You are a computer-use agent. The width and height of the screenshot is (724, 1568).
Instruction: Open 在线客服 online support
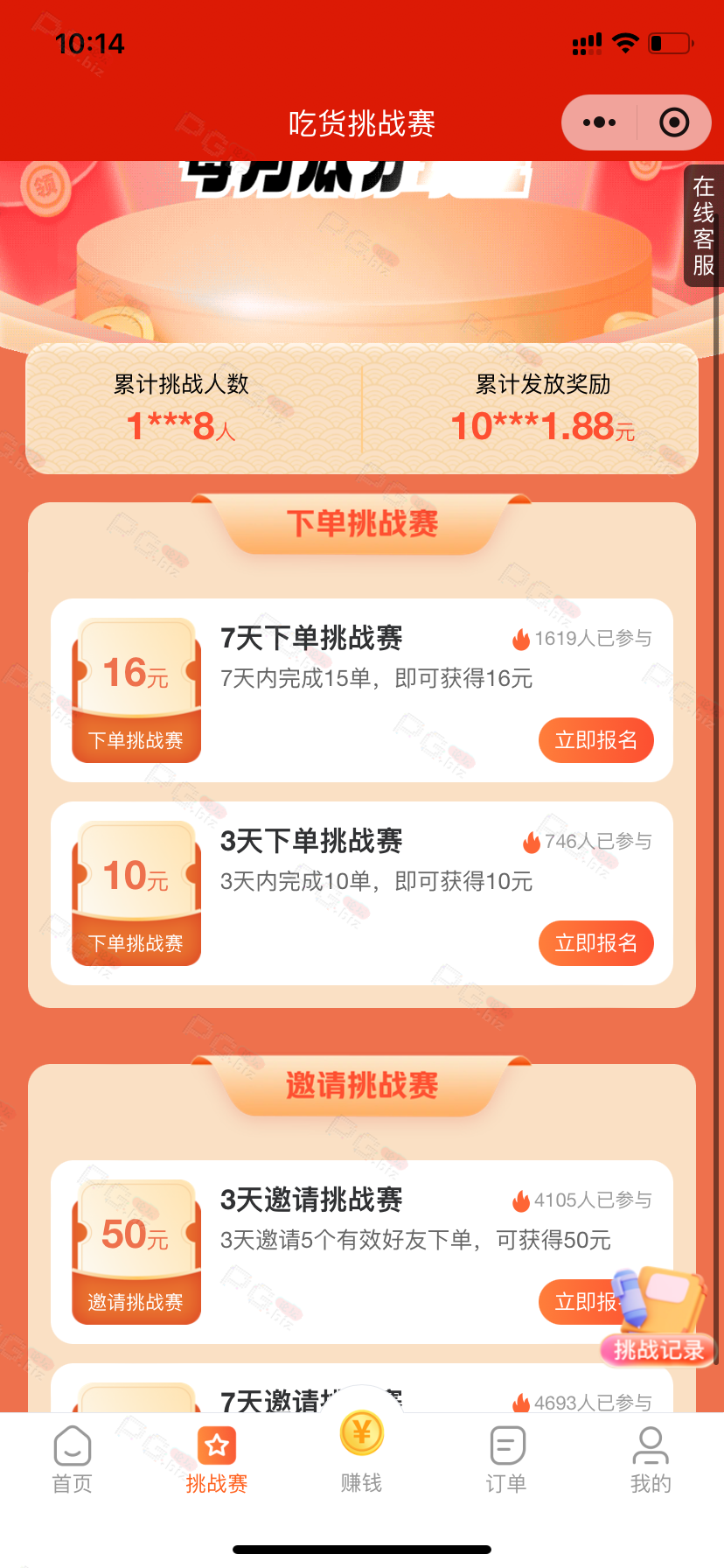[x=704, y=226]
